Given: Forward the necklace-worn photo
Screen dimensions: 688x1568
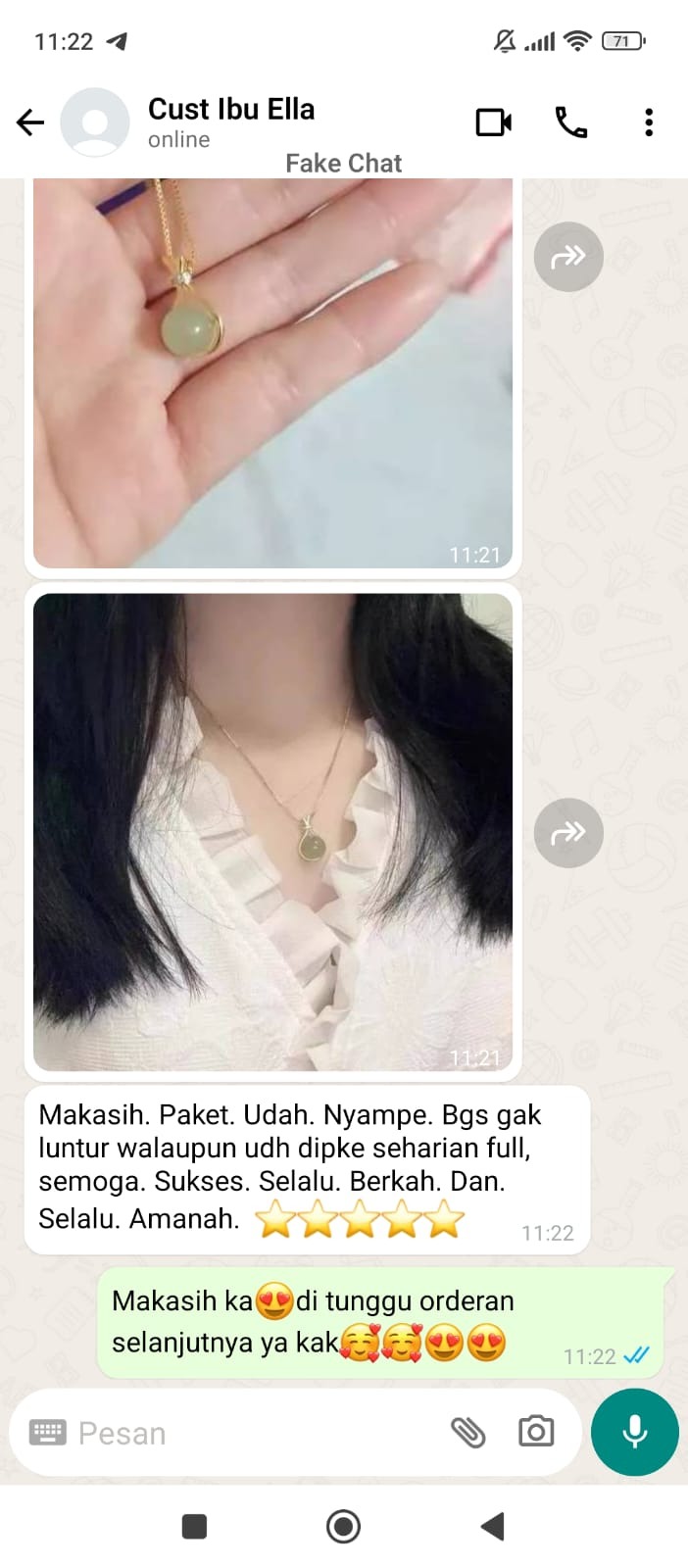Looking at the screenshot, I should click(568, 833).
